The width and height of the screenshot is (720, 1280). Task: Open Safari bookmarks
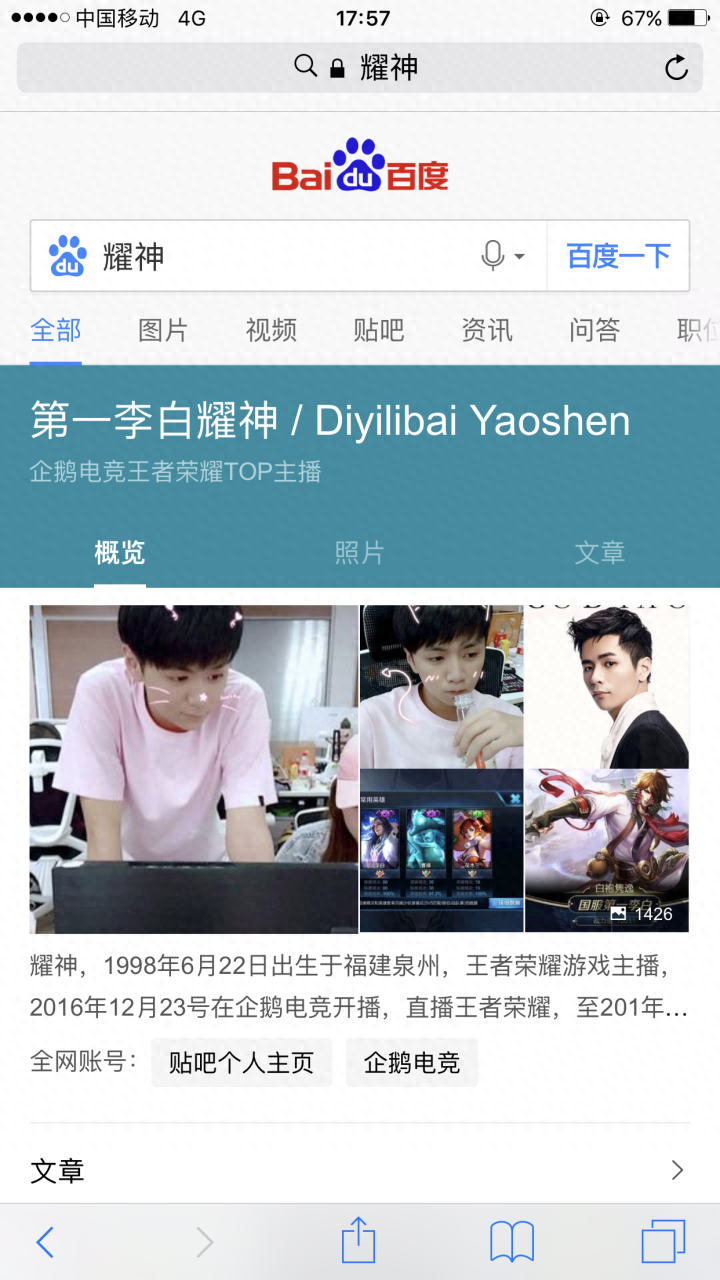pos(511,1242)
